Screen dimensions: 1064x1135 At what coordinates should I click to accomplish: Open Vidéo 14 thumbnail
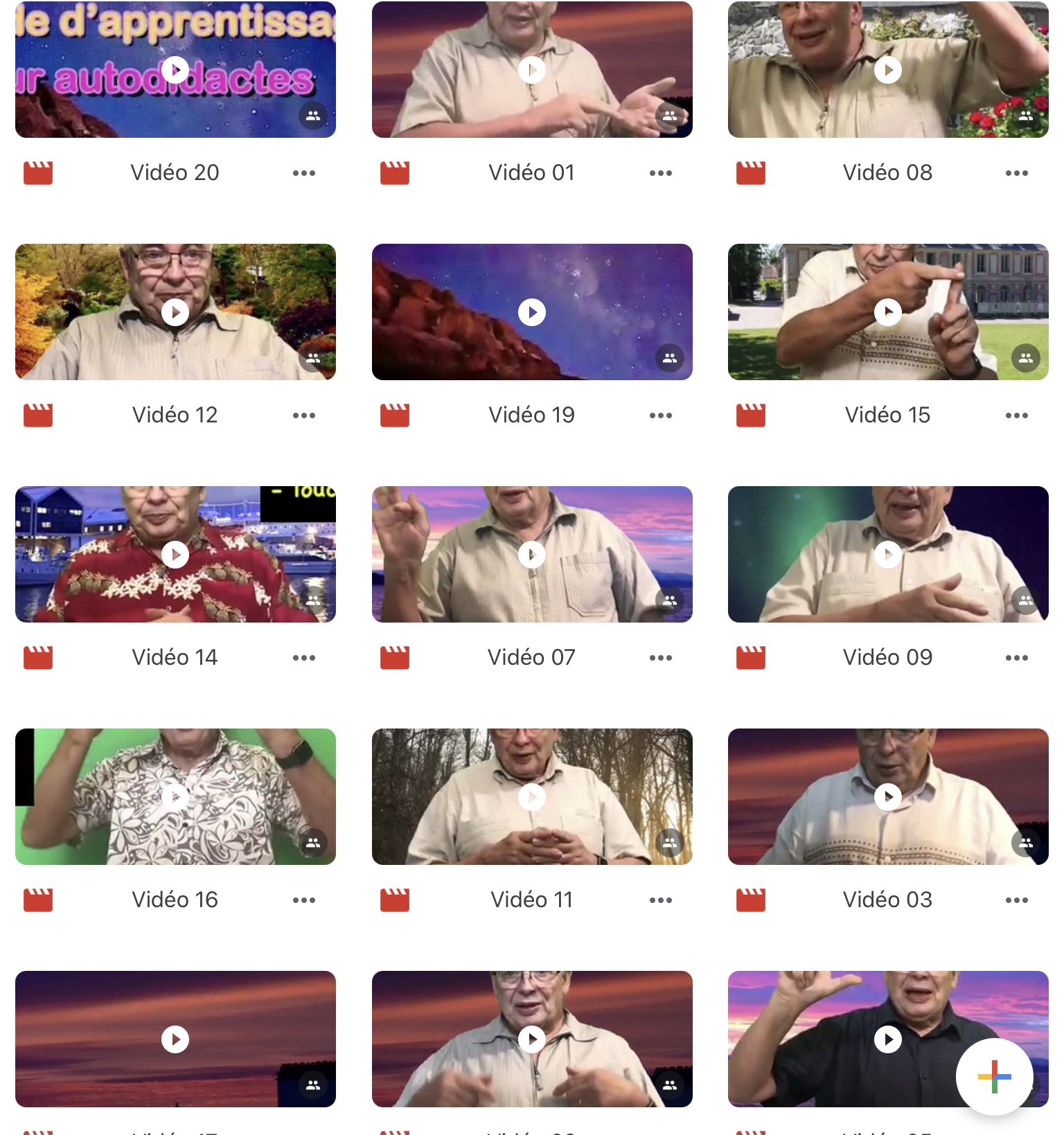[175, 554]
